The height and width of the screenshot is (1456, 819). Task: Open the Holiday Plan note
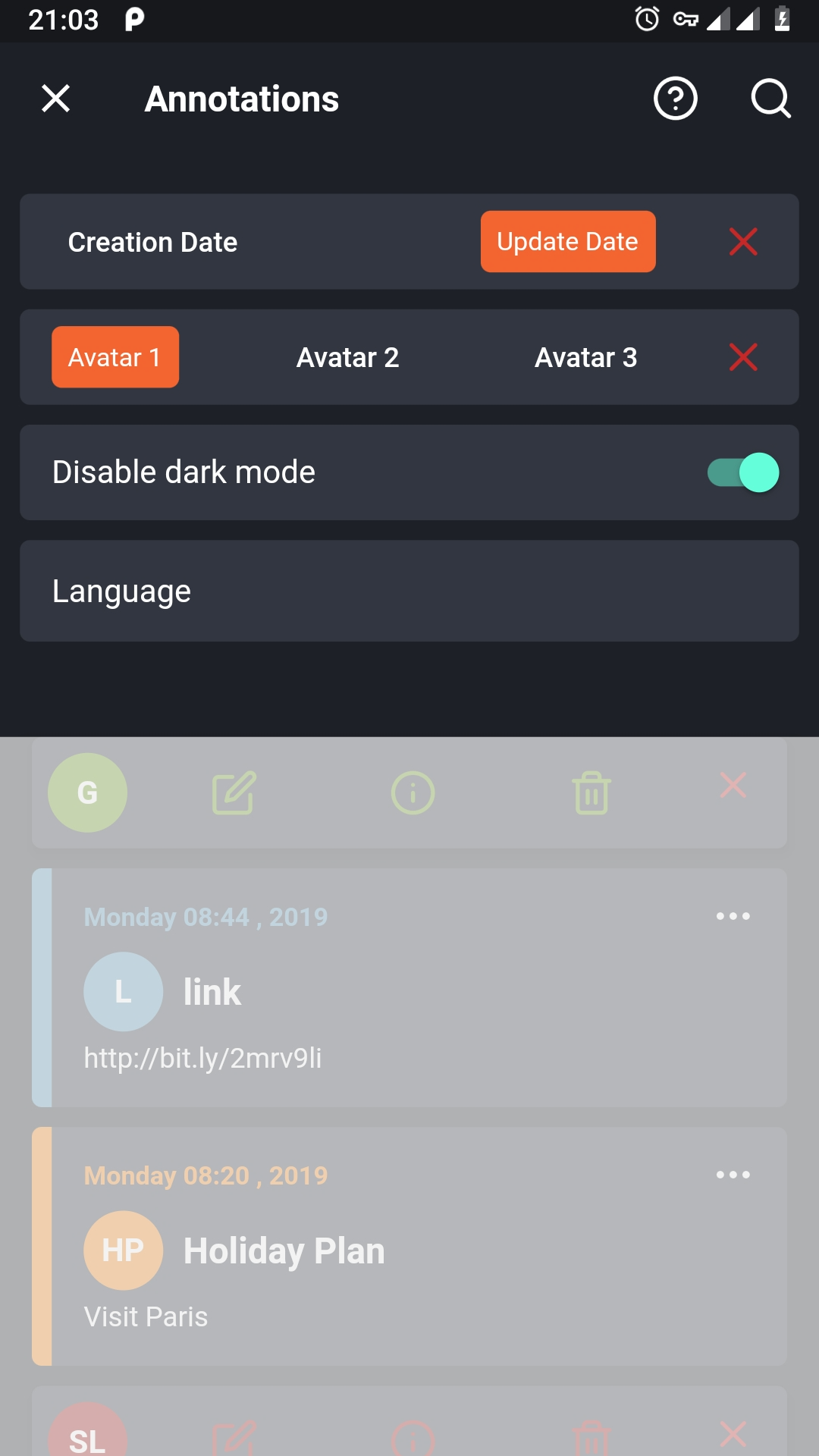click(x=409, y=1247)
